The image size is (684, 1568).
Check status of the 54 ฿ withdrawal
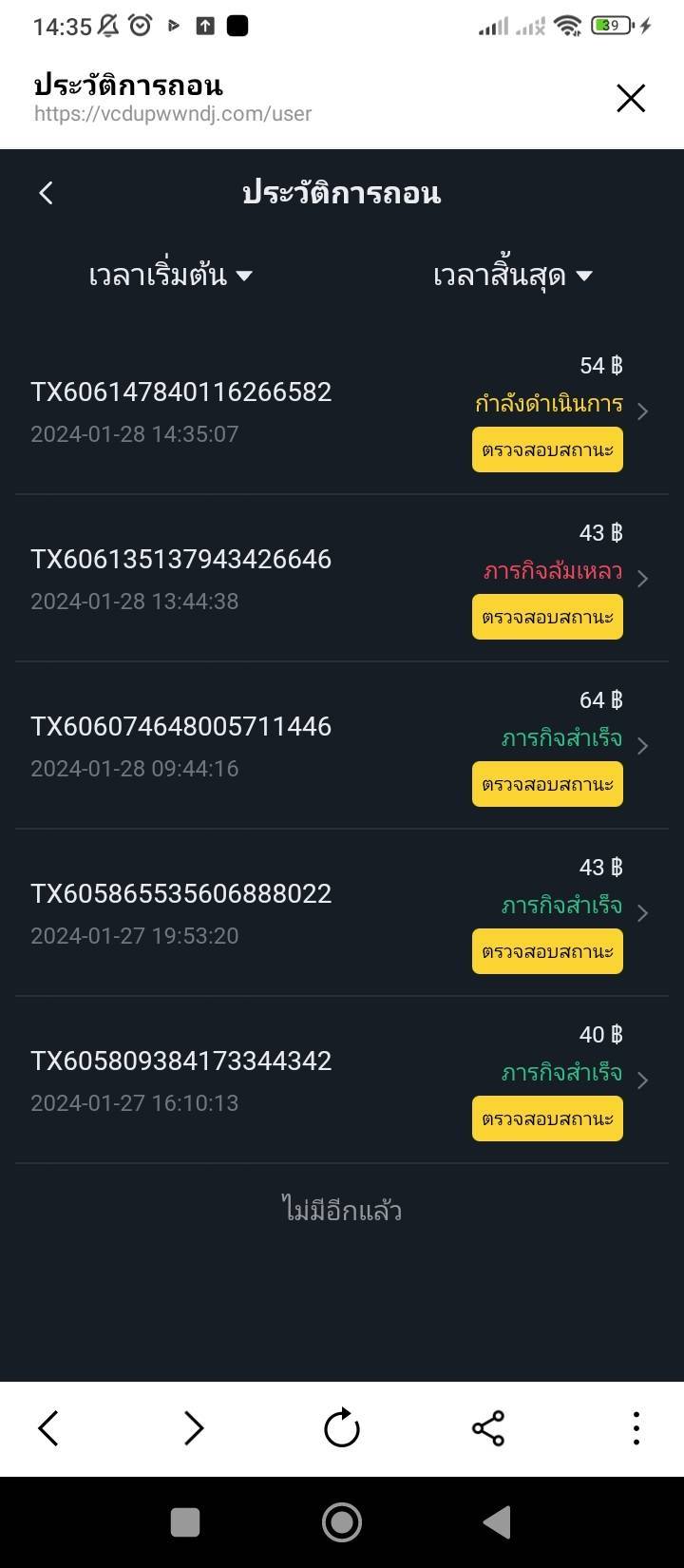click(x=547, y=449)
